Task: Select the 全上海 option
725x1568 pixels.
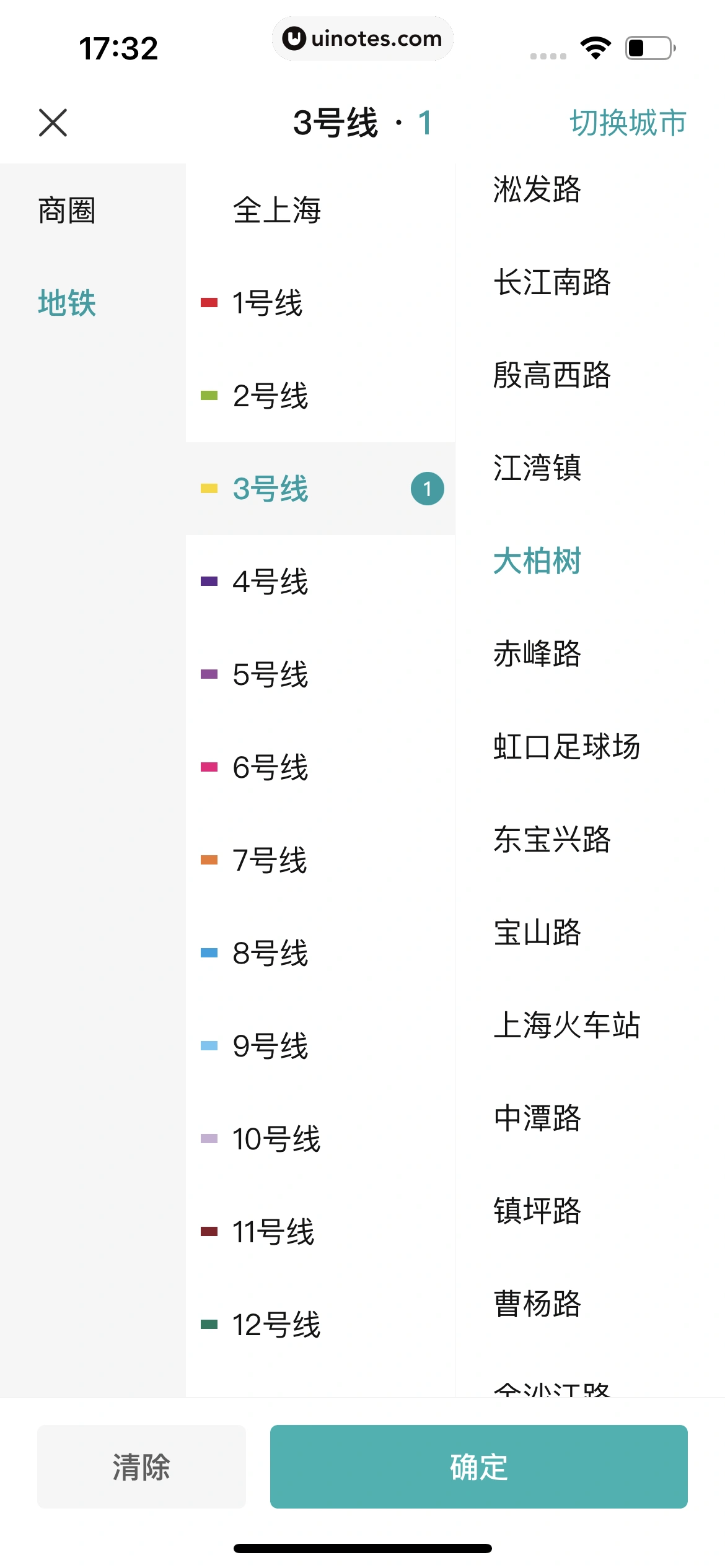Action: [278, 211]
